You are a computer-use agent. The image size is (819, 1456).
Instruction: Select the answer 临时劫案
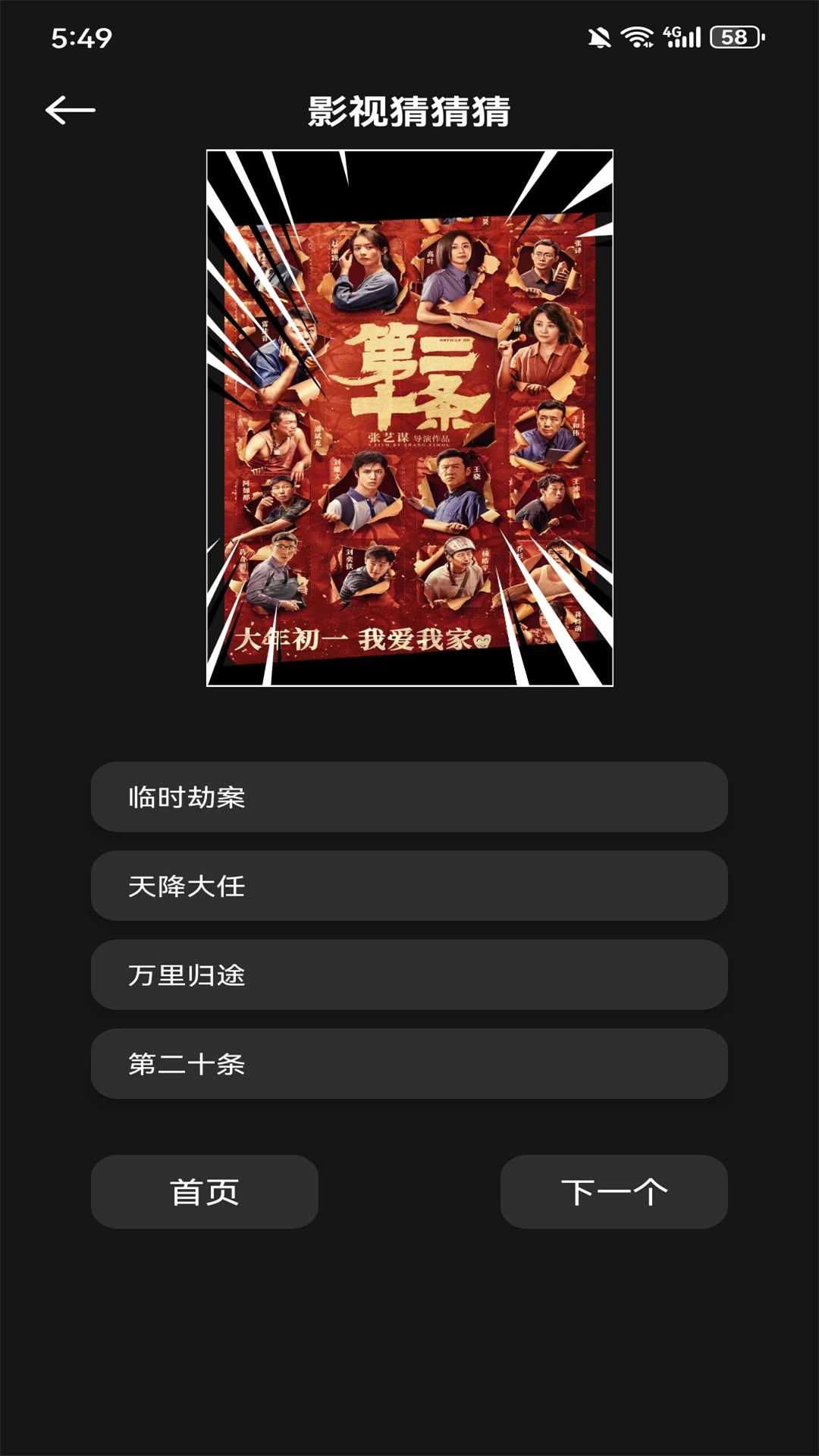click(409, 797)
